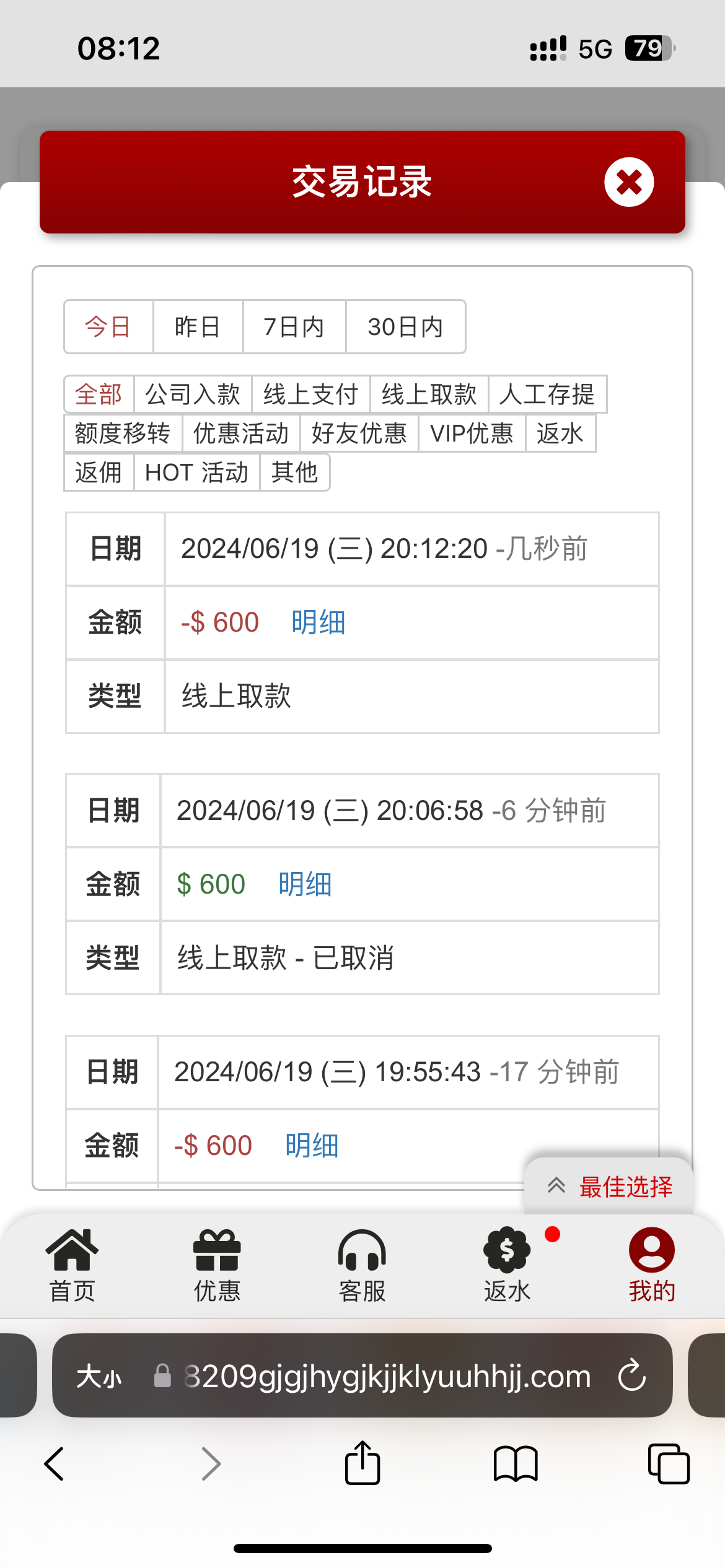Filter transactions by 公司入款
The height and width of the screenshot is (1568, 725).
tap(193, 394)
